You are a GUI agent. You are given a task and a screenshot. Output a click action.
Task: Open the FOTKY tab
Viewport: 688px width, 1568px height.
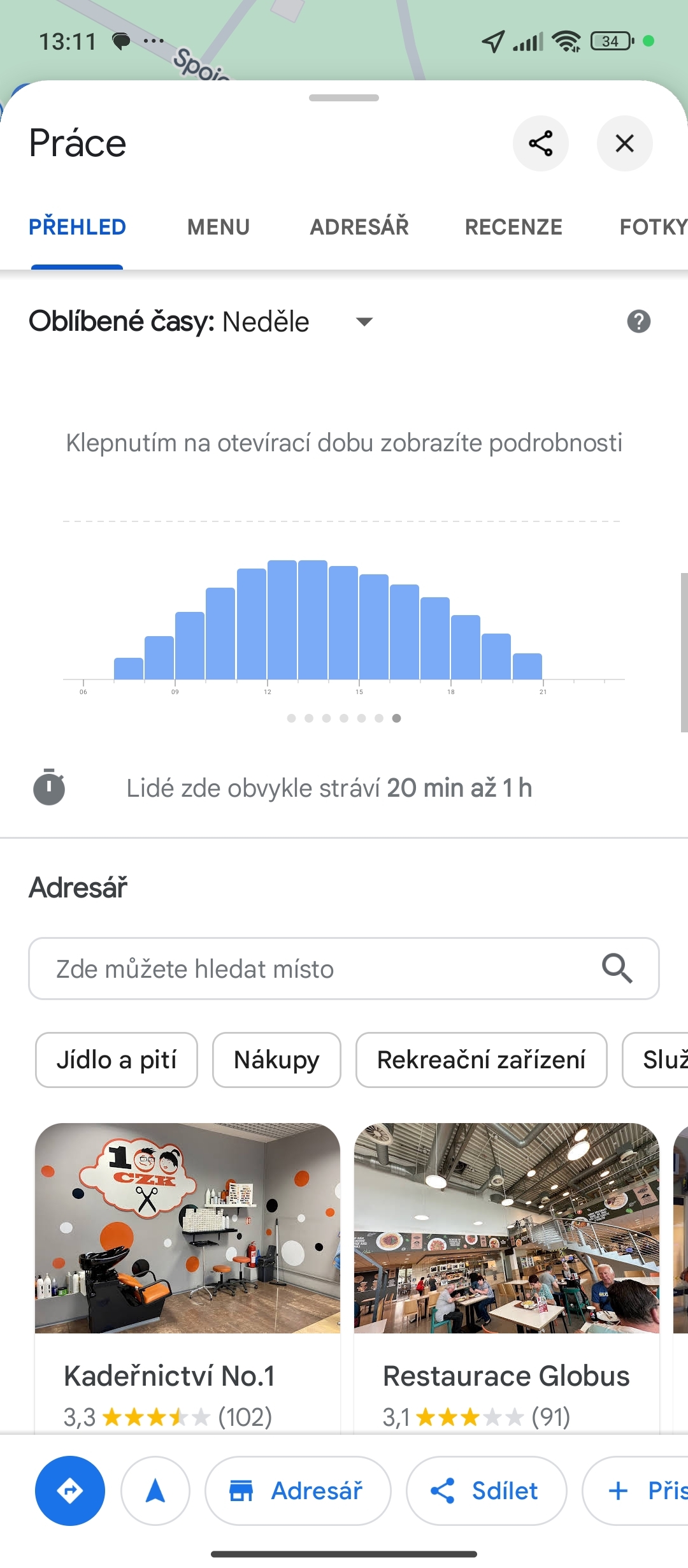click(x=653, y=227)
